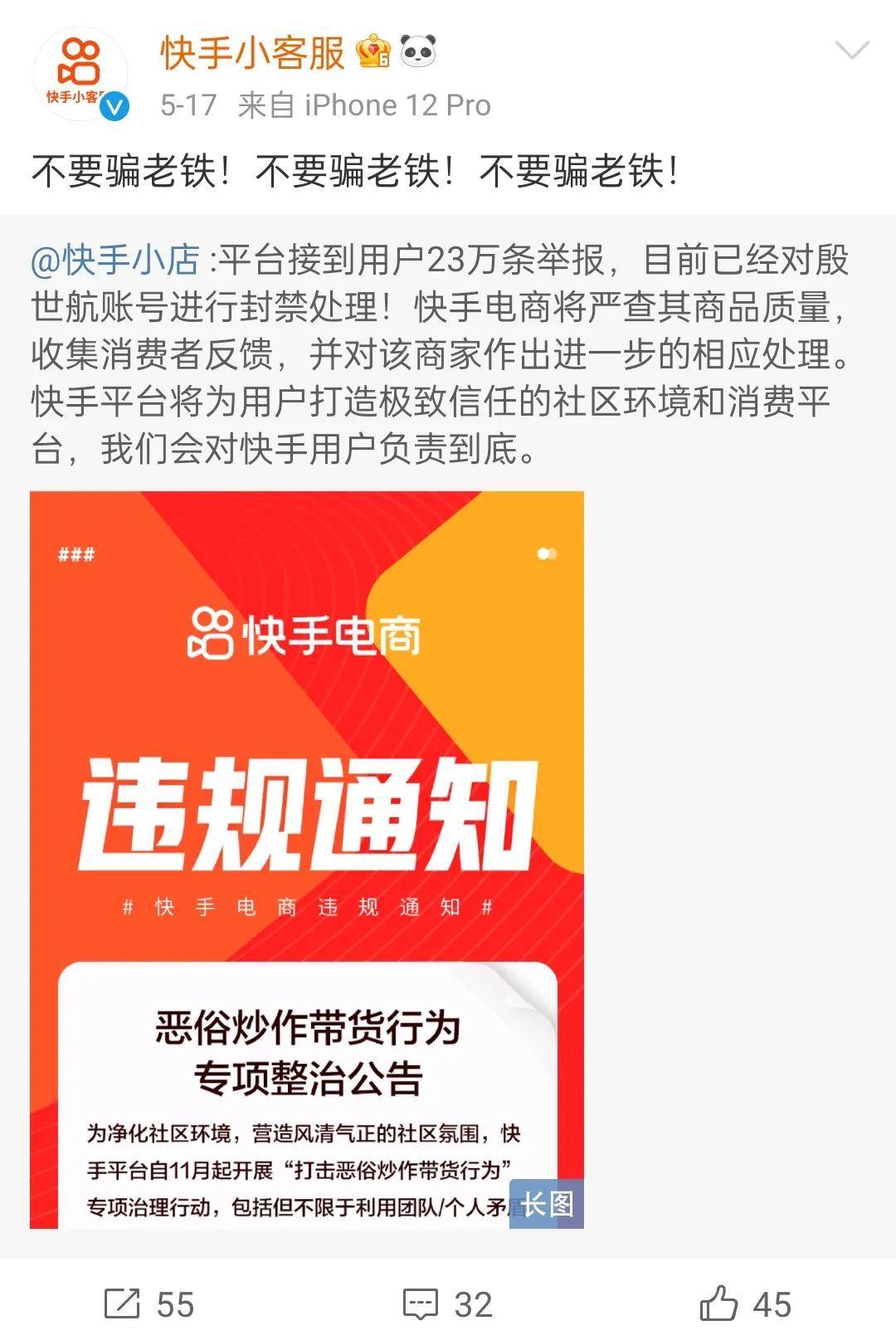Open the @快手小店 mention link

point(115,260)
